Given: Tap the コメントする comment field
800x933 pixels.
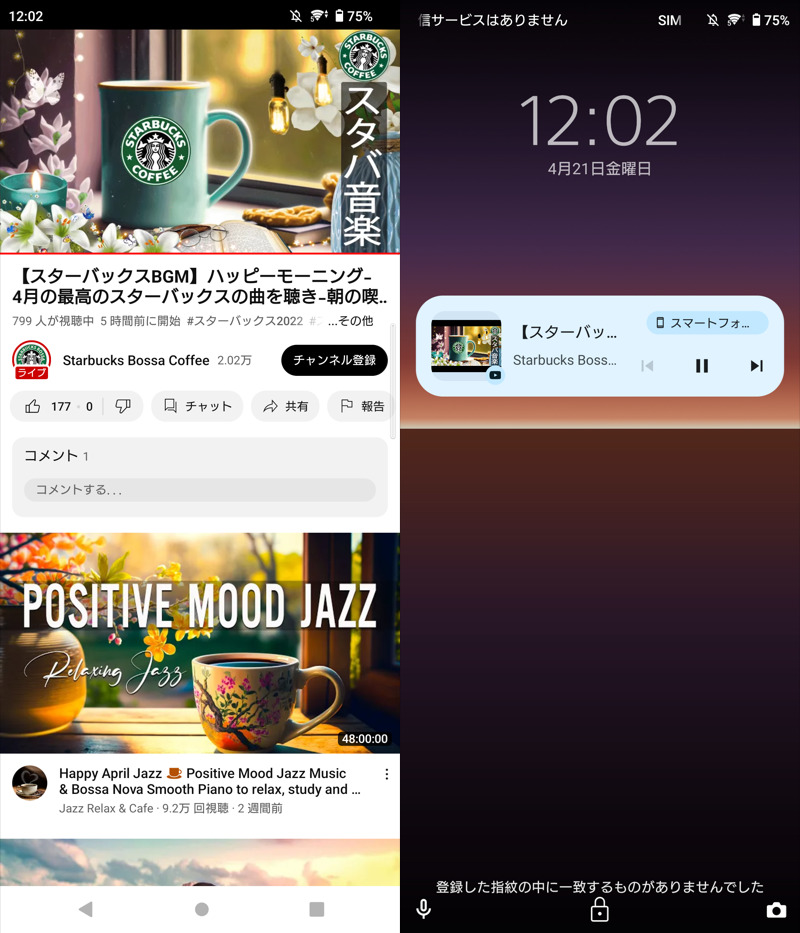Looking at the screenshot, I should coord(199,490).
